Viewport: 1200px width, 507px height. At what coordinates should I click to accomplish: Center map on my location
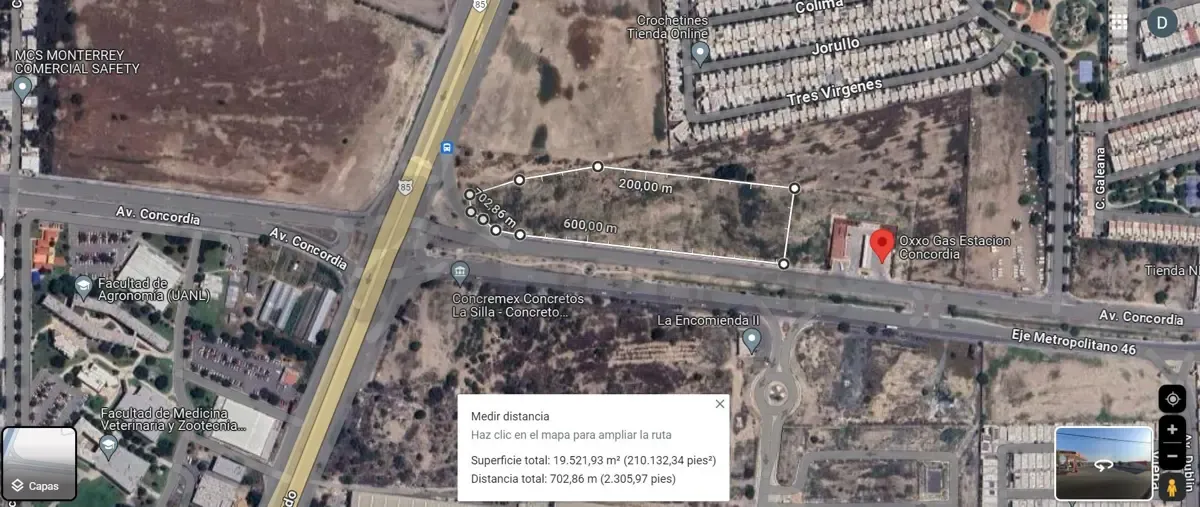pyautogui.click(x=1172, y=398)
